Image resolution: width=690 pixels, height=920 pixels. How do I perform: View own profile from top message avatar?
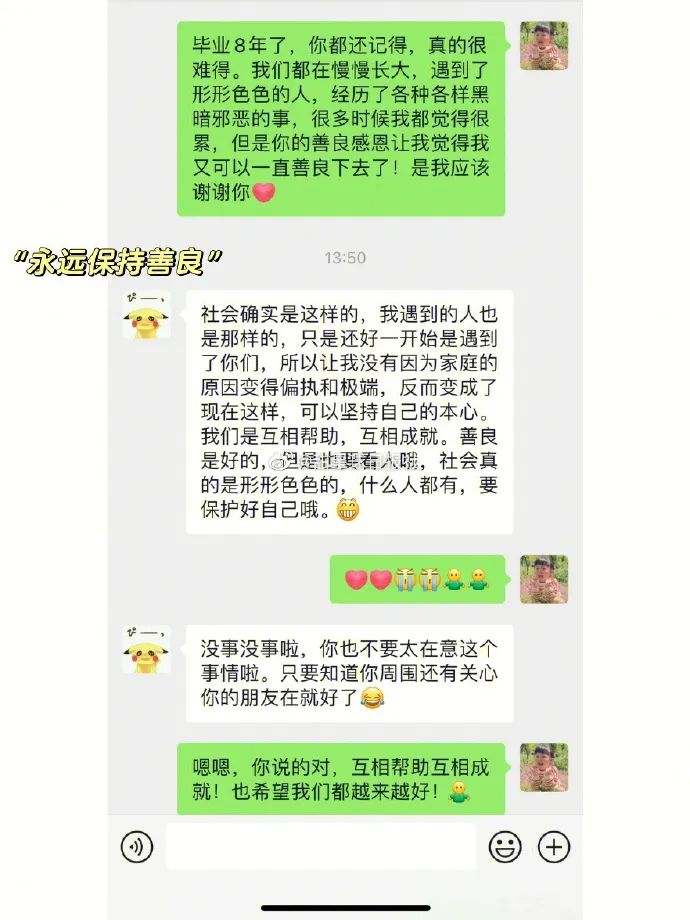pyautogui.click(x=544, y=46)
